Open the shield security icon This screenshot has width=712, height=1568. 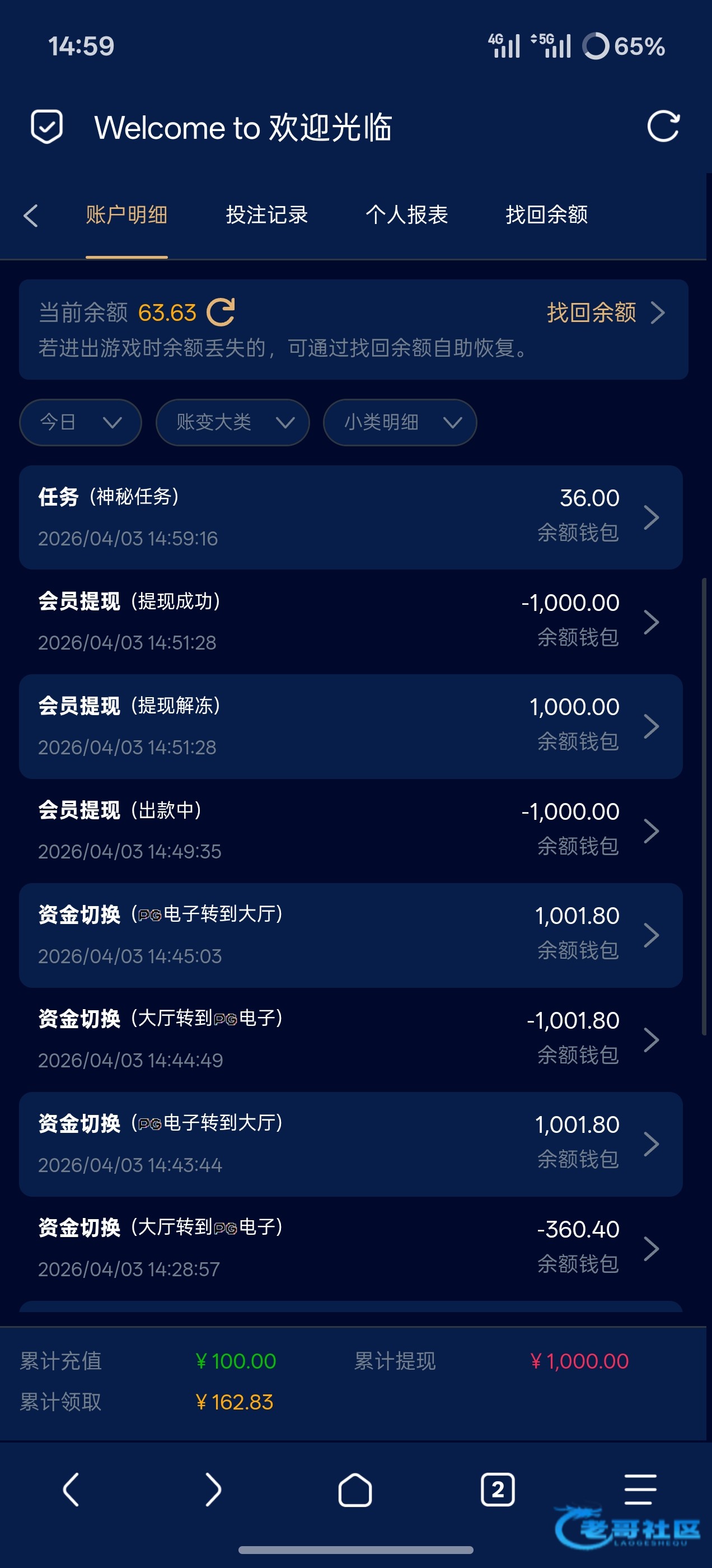point(47,127)
